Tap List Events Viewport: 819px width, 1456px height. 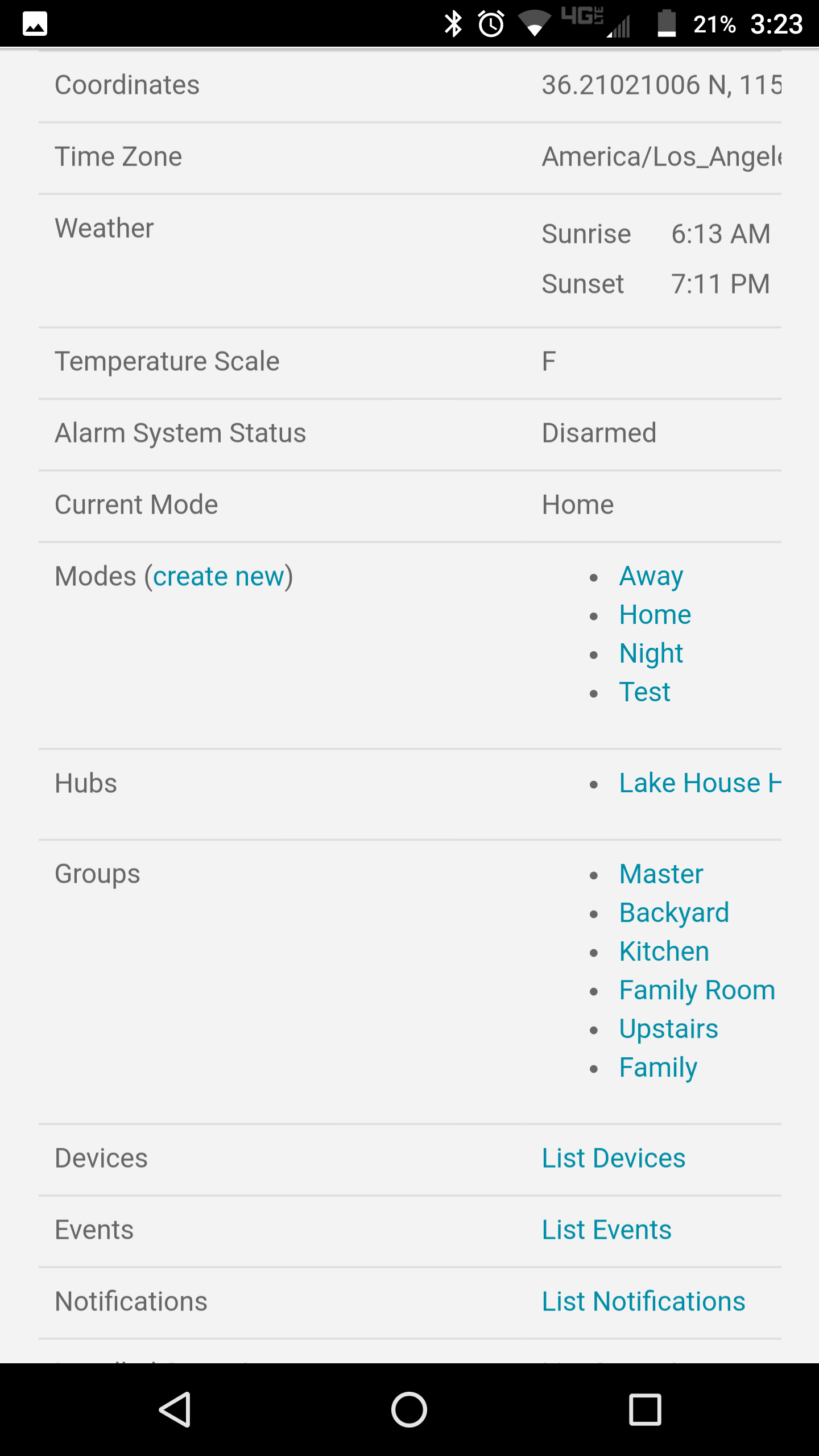(607, 1230)
